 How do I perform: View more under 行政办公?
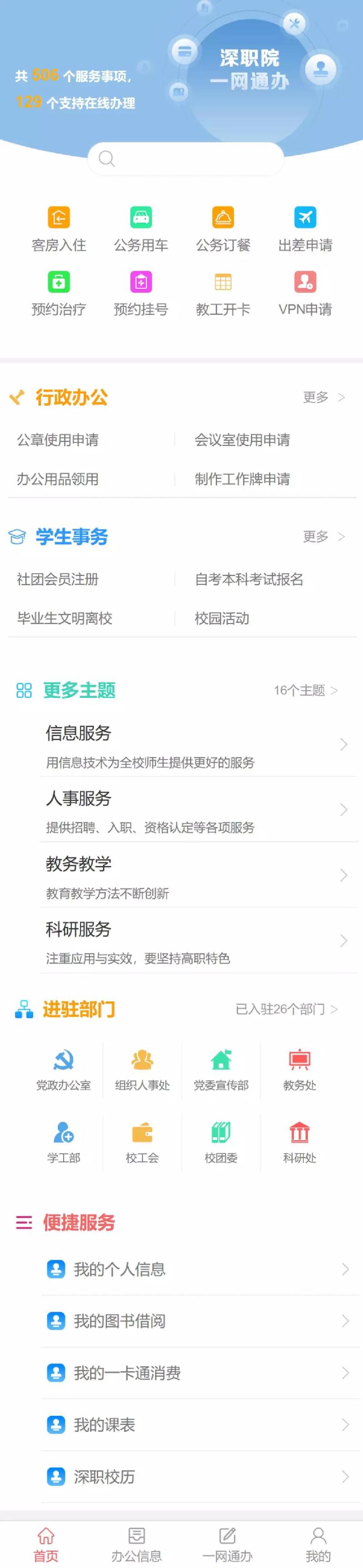click(x=323, y=398)
